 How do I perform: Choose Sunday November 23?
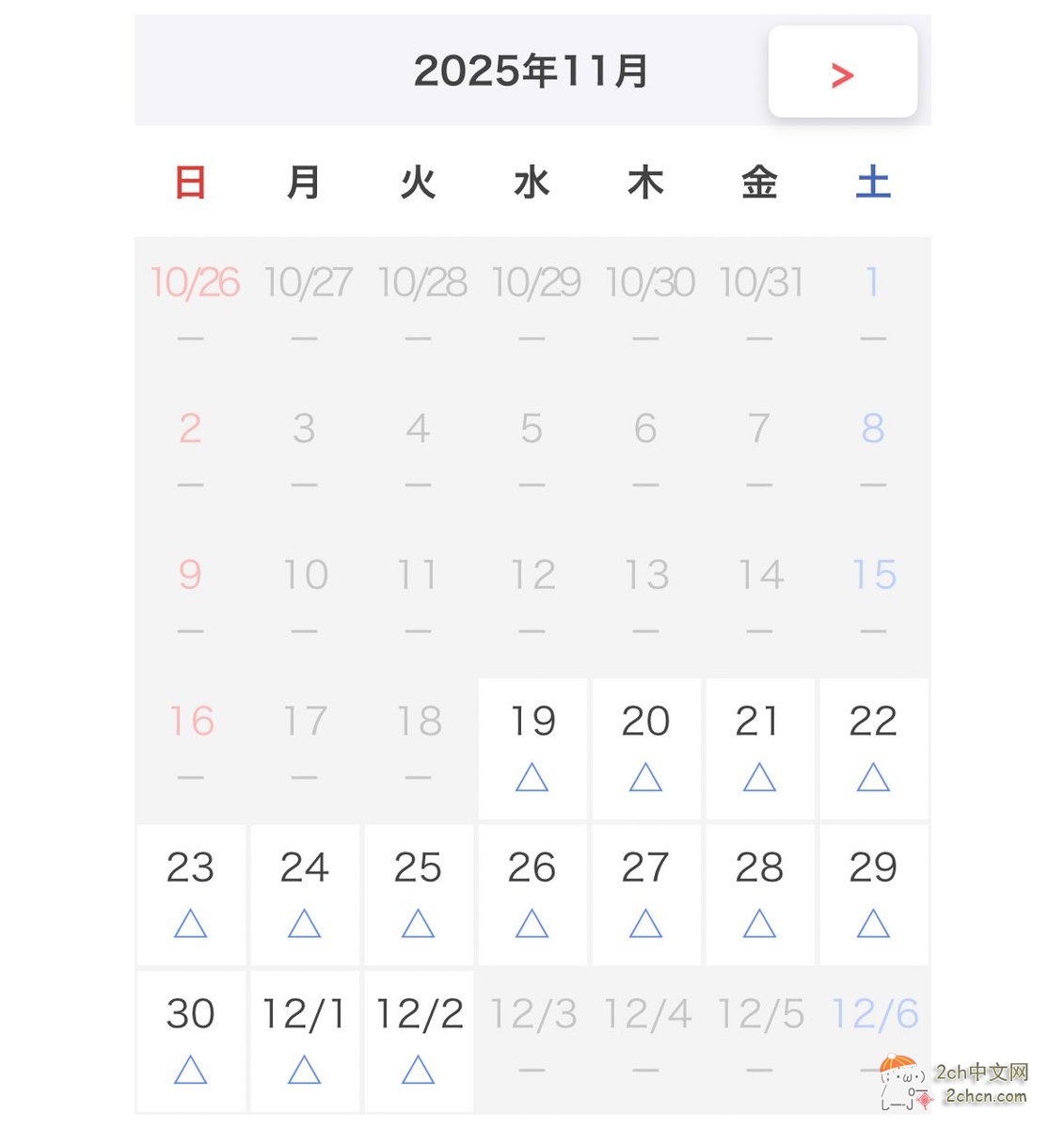[x=191, y=894]
